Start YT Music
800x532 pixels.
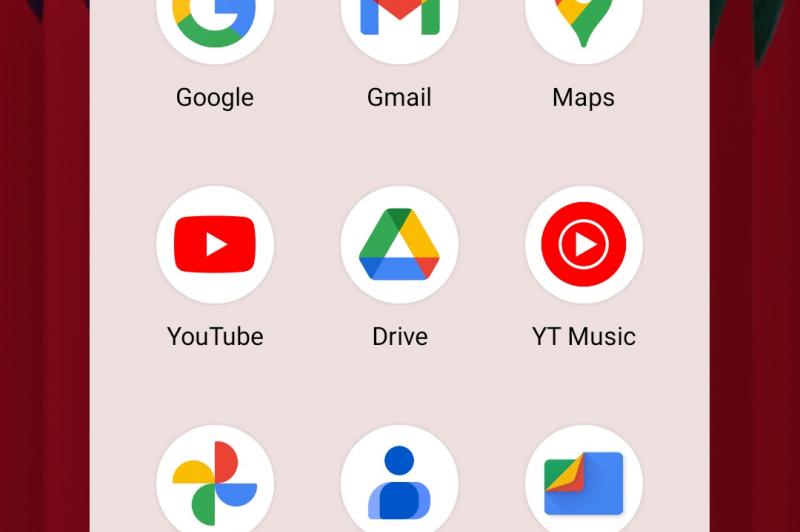(584, 244)
